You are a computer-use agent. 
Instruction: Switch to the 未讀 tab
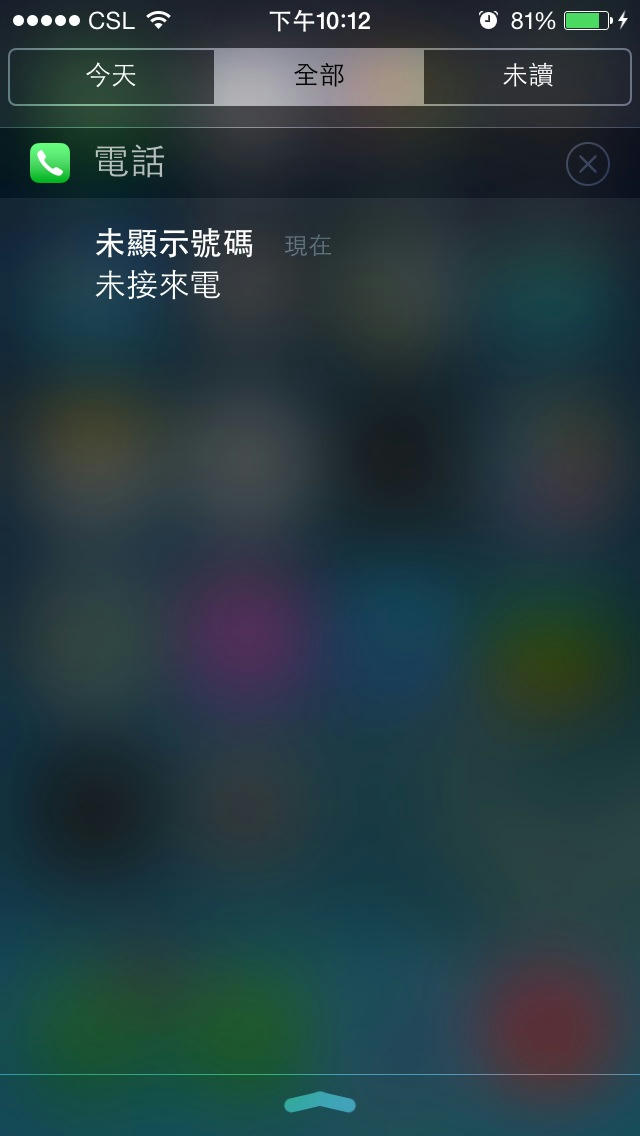[x=528, y=76]
